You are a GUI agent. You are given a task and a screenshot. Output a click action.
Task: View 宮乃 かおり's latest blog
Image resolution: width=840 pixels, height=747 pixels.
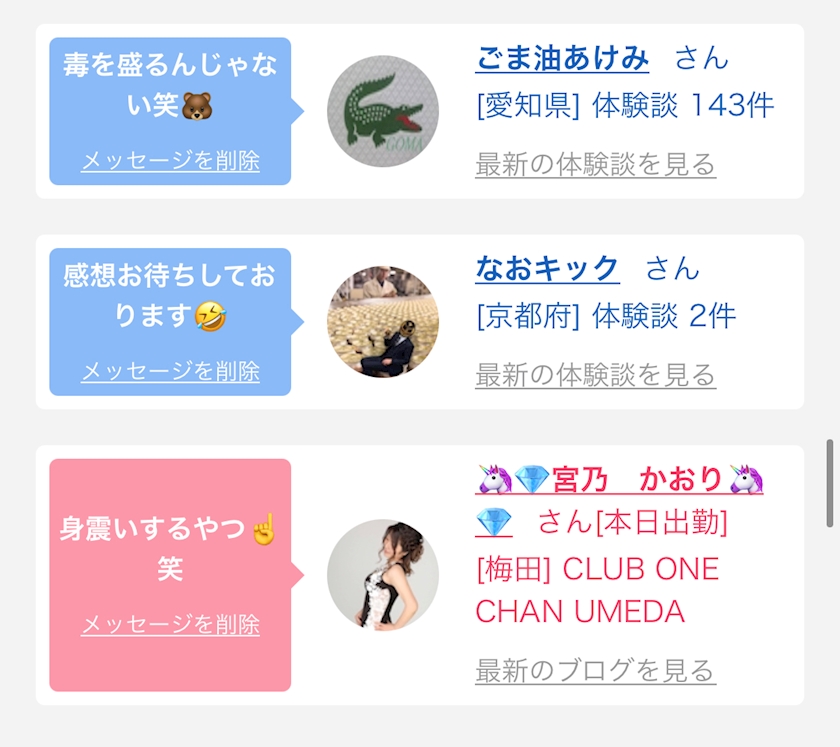coord(596,670)
